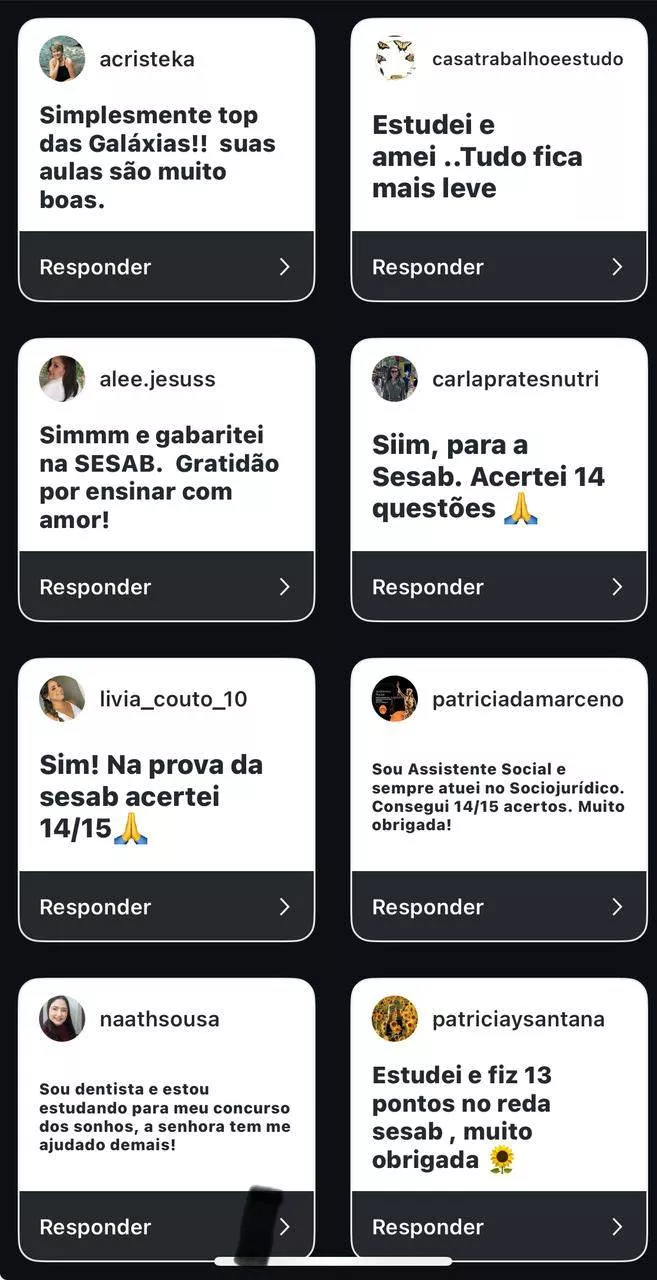The image size is (657, 1280).
Task: Answer naathsousa's response
Action: (x=140, y=1227)
